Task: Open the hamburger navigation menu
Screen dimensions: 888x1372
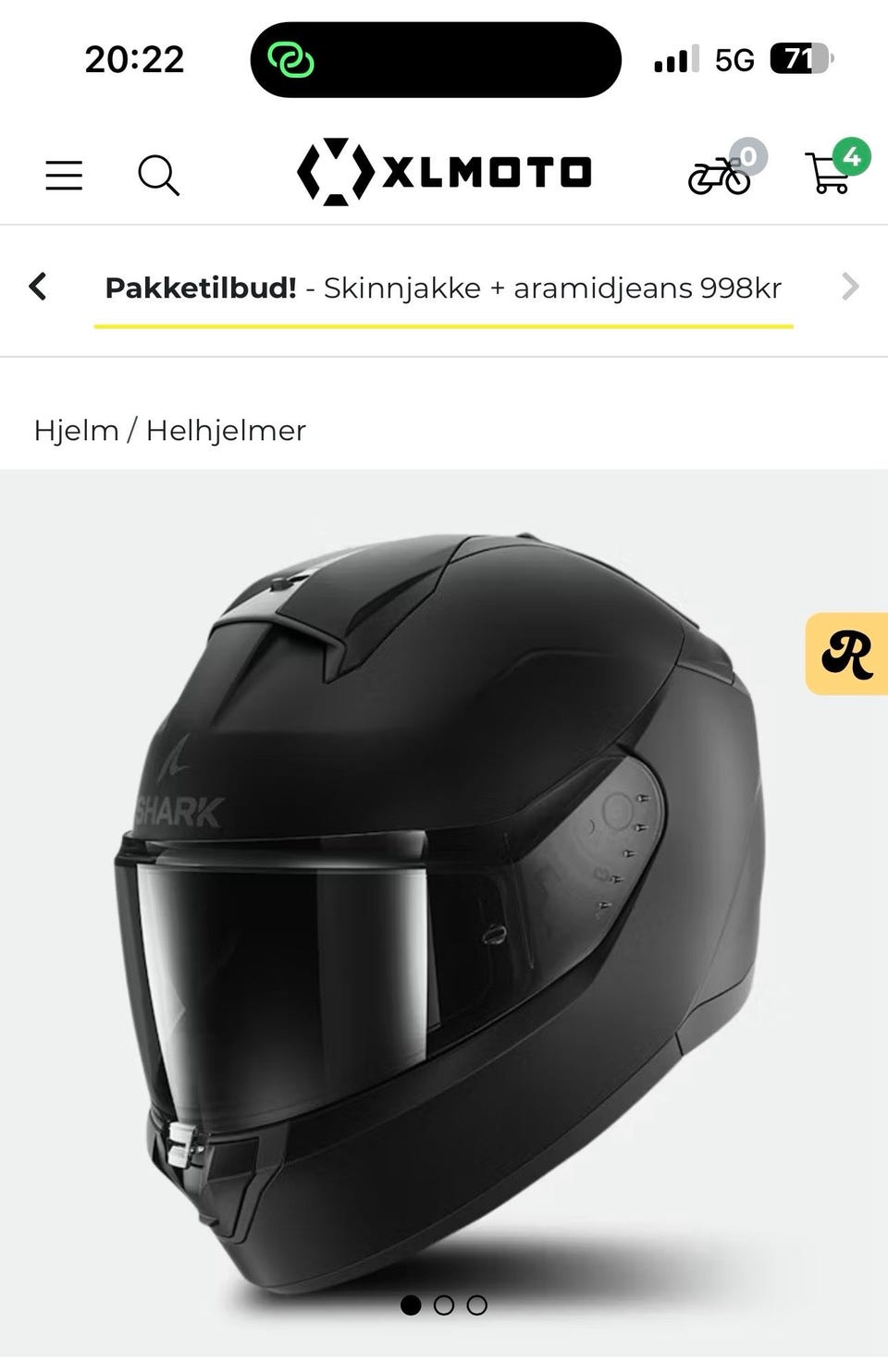Action: pyautogui.click(x=62, y=174)
